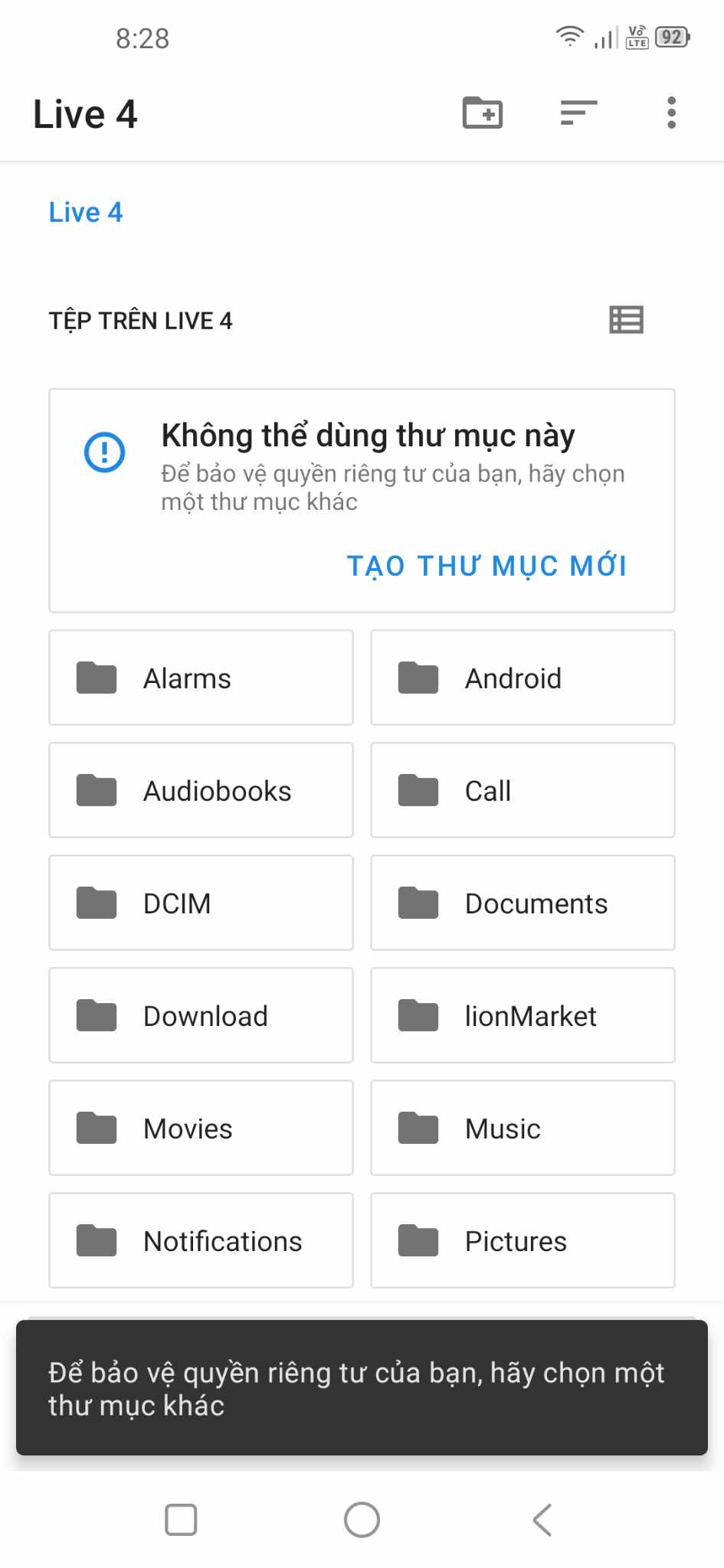Screen dimensions: 724x1568
Task: Go back using the system back button
Action: pos(542,1520)
